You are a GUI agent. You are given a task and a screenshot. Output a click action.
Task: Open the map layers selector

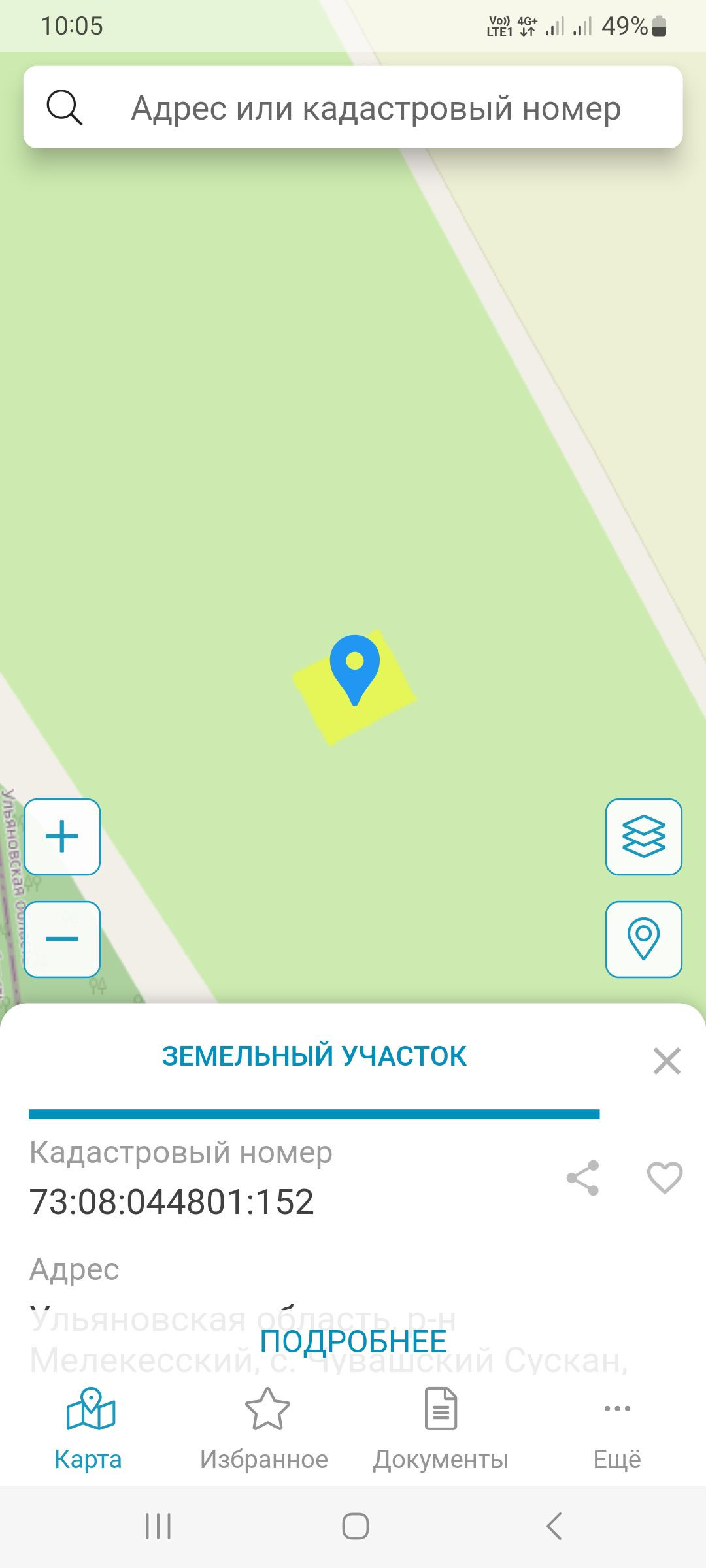click(643, 837)
